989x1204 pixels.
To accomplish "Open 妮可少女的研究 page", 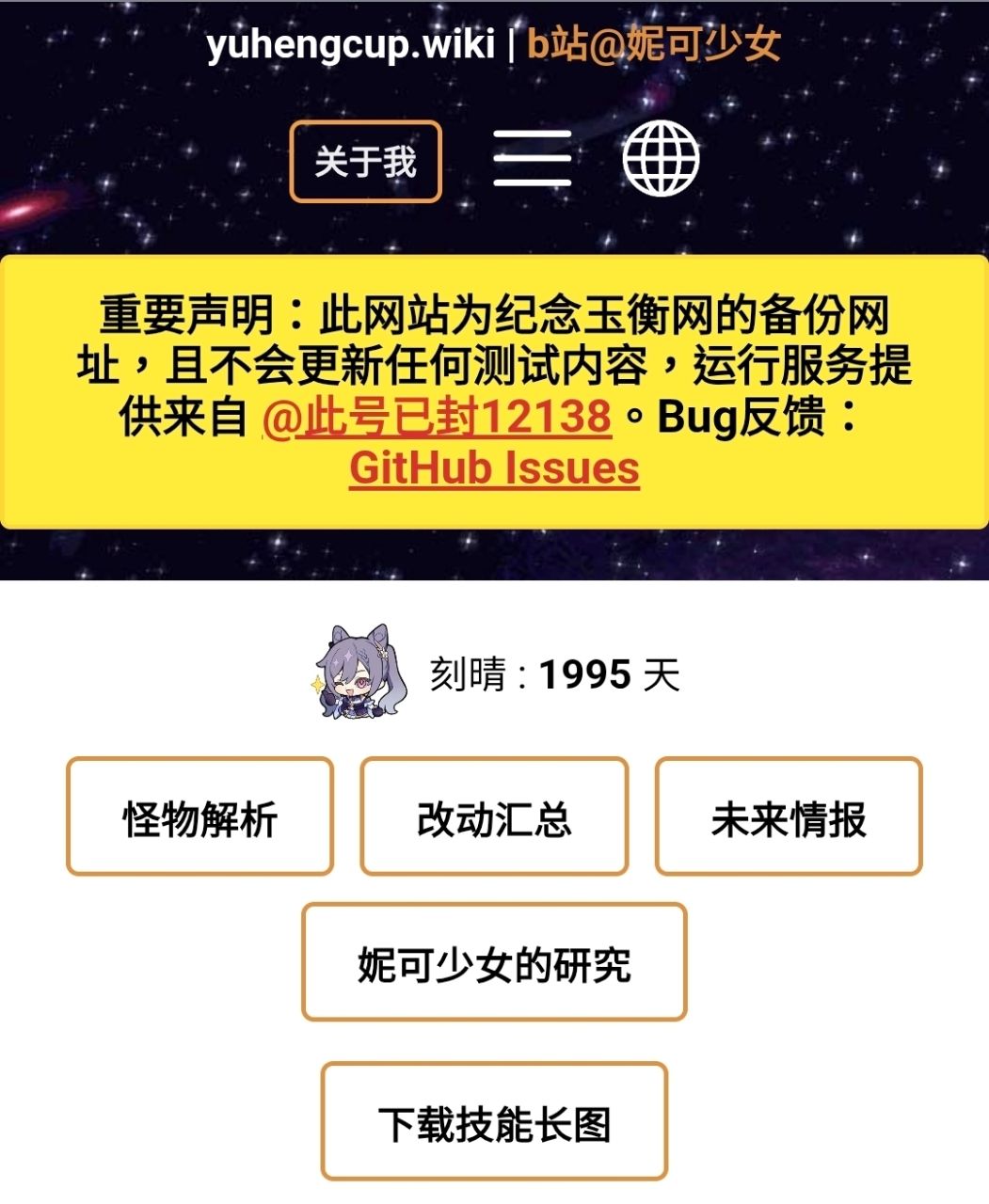I will (494, 962).
